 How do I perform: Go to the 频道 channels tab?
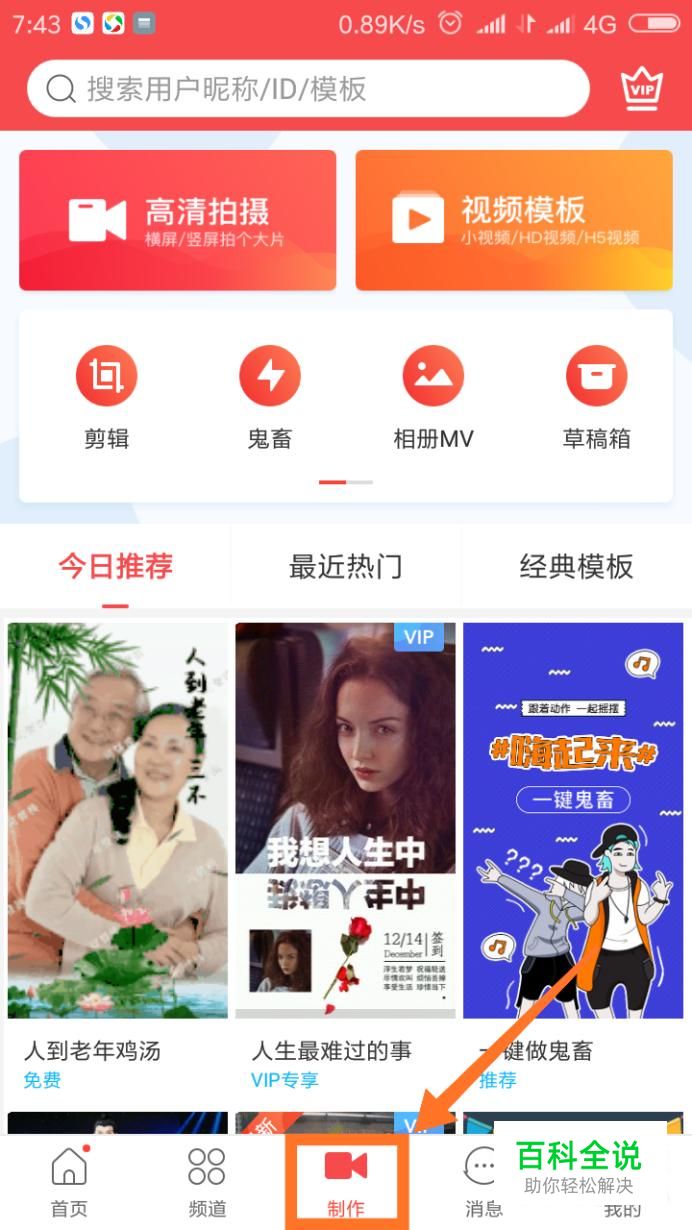207,1182
